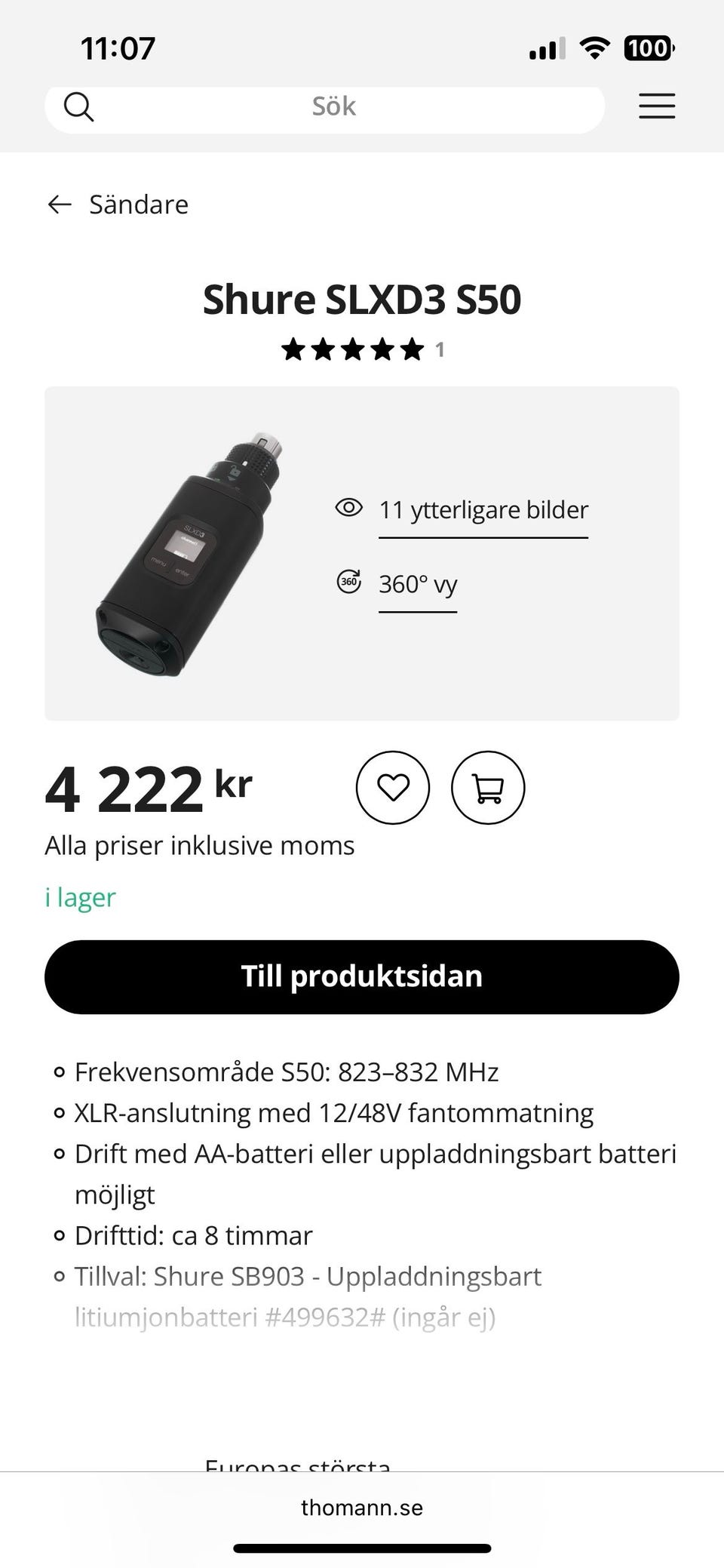Screen dimensions: 724x1568
Task: Open the five-star rating reviews
Action: coord(353,350)
